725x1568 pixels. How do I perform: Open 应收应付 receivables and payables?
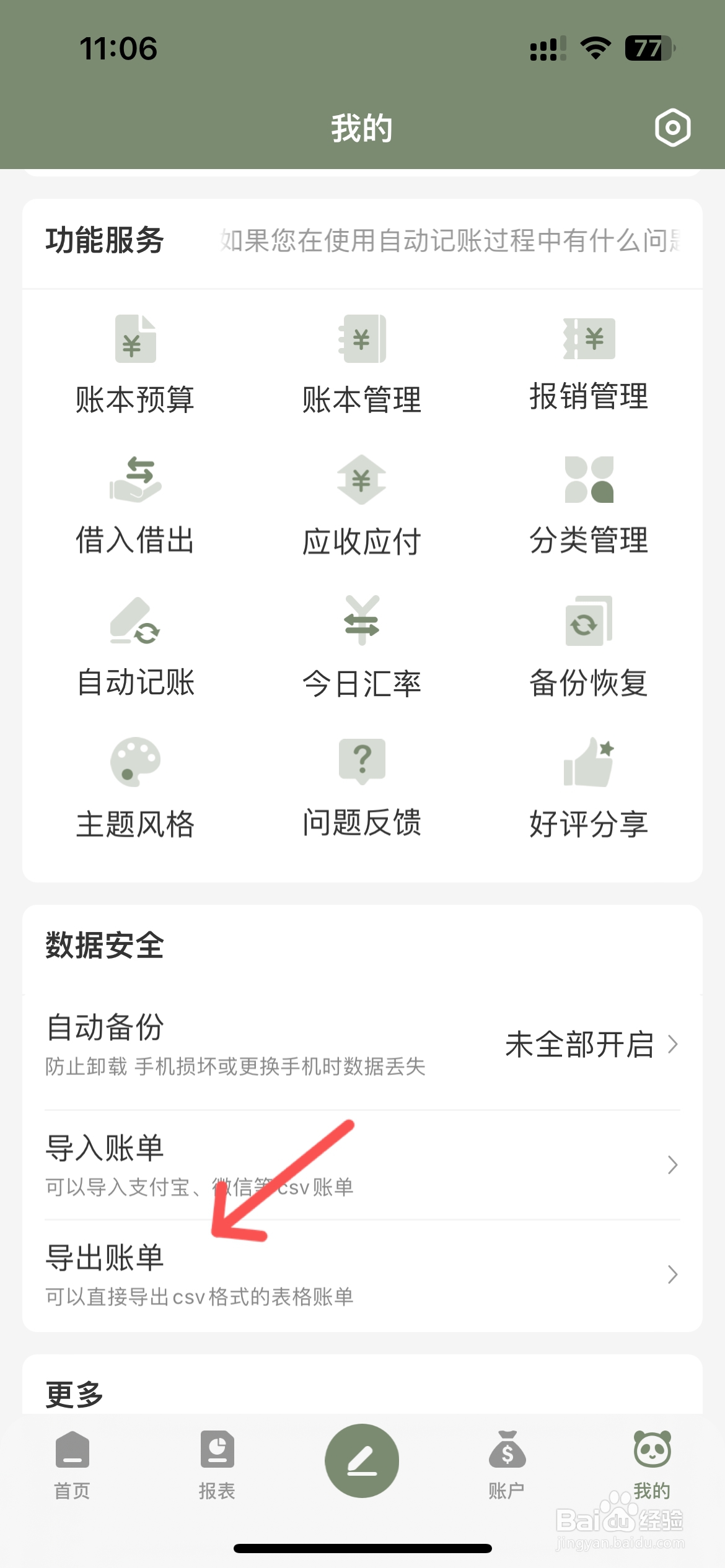point(362,505)
